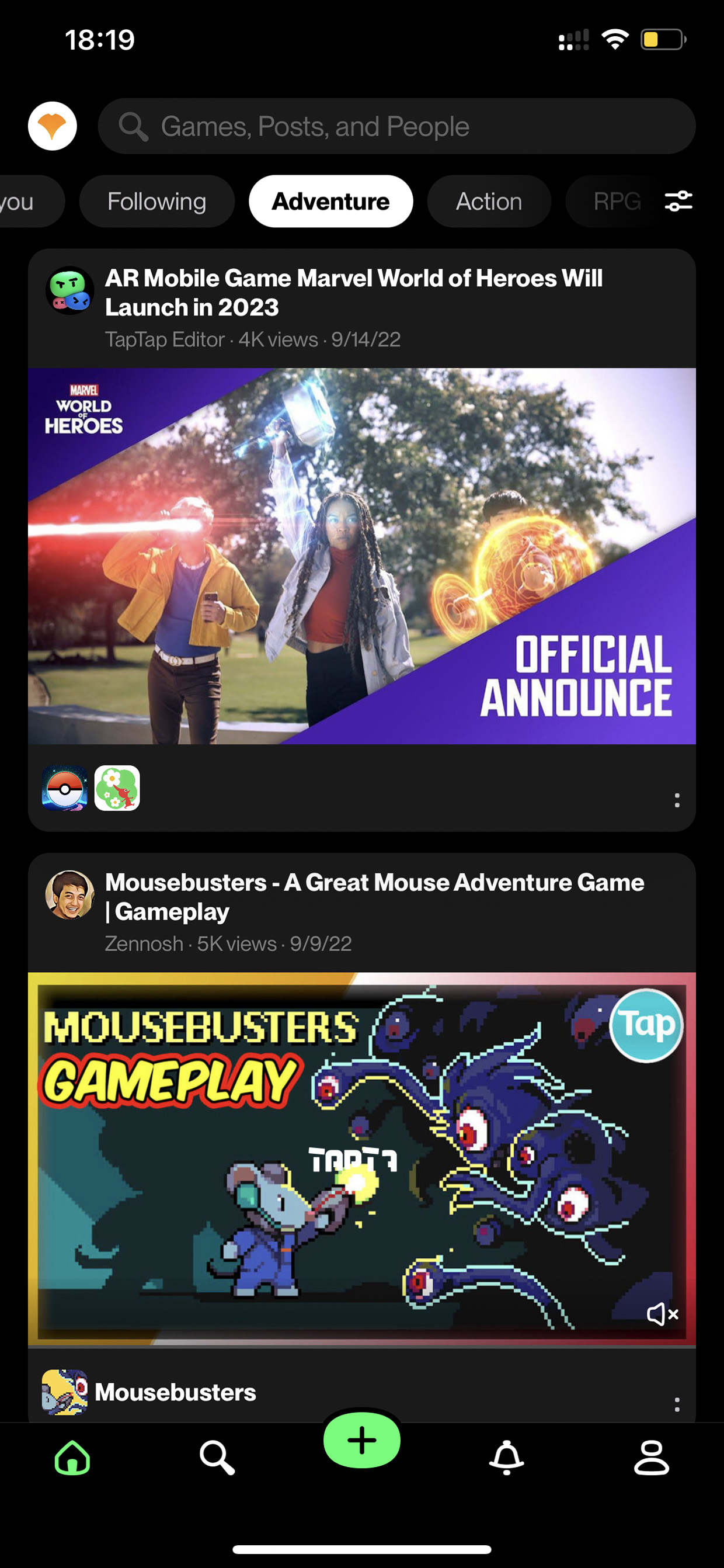Open the Marvel World of Heroes post
Screen dimensions: 724x1568
tap(353, 293)
